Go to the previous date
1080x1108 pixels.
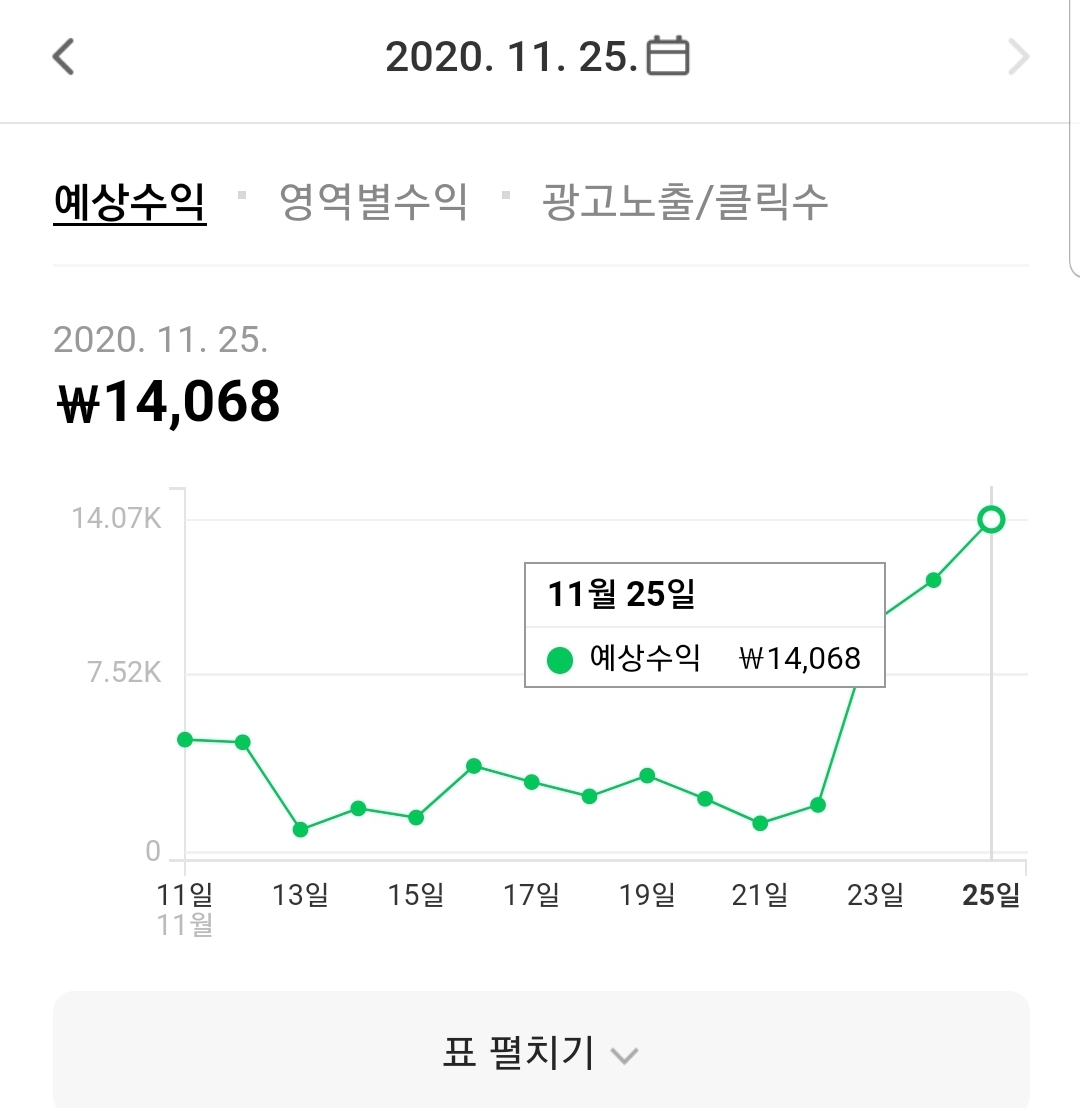[x=64, y=57]
